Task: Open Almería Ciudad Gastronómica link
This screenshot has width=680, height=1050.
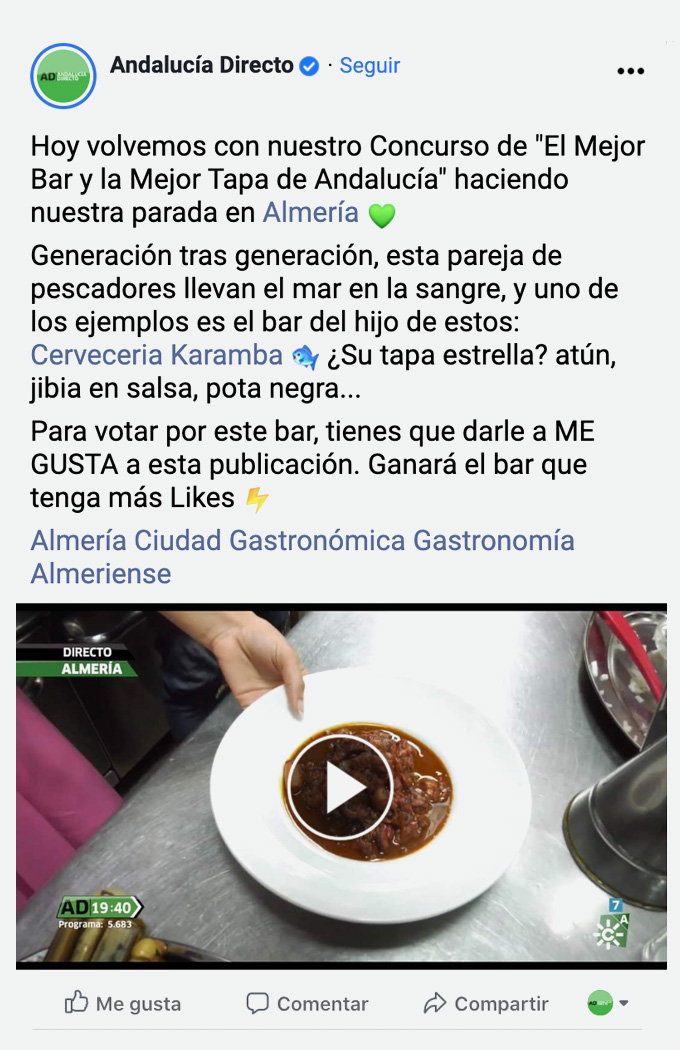Action: (x=218, y=541)
